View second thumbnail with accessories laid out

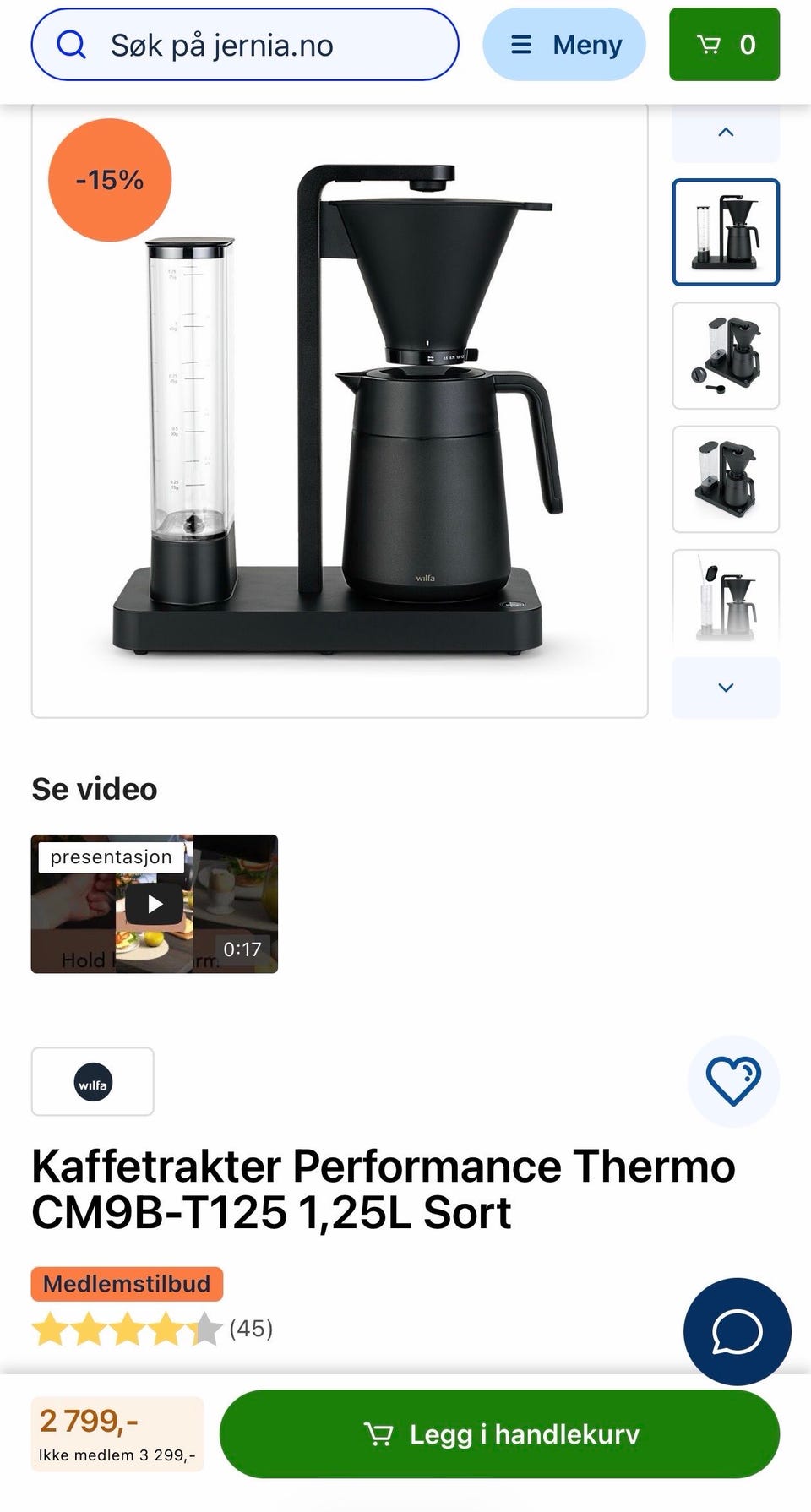click(x=726, y=356)
